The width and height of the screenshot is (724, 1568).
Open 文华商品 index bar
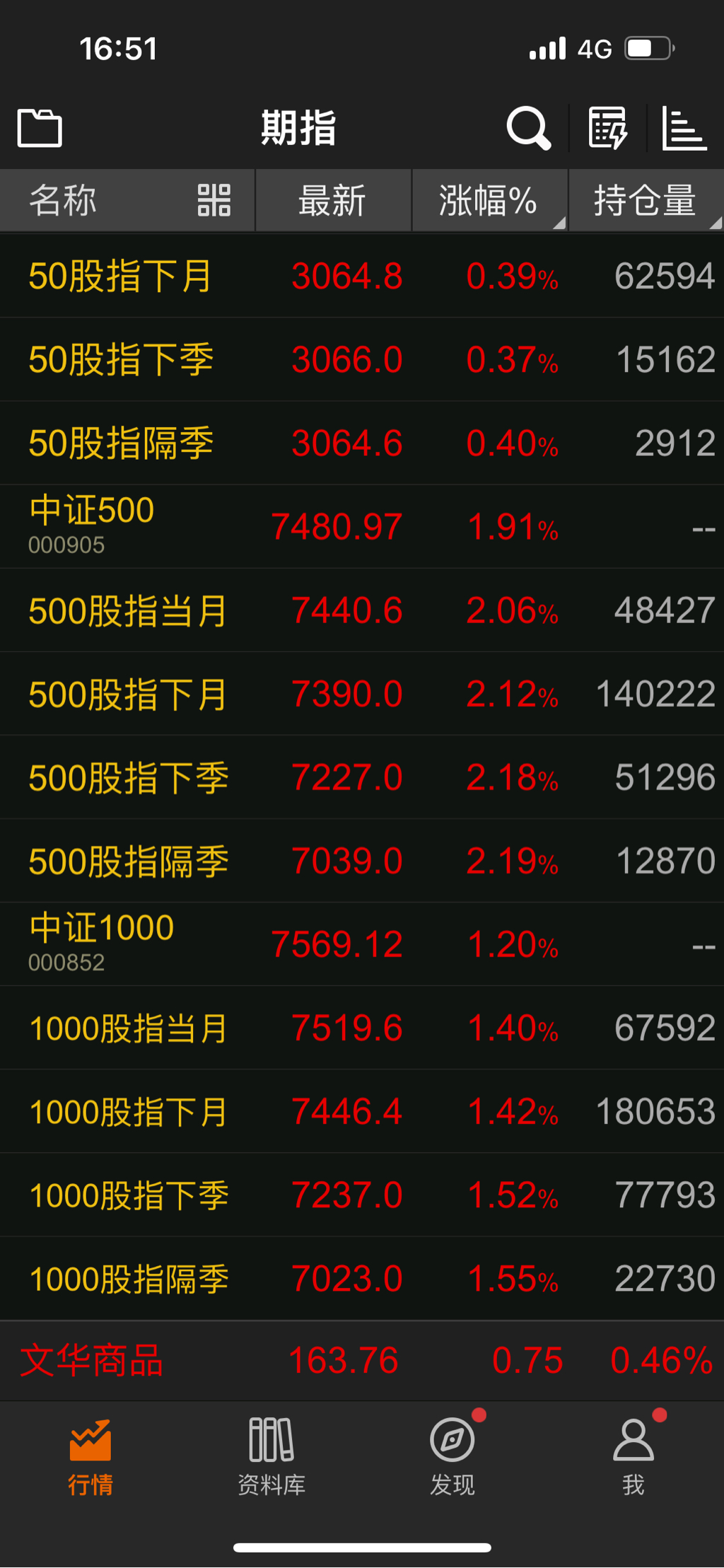point(362,1360)
